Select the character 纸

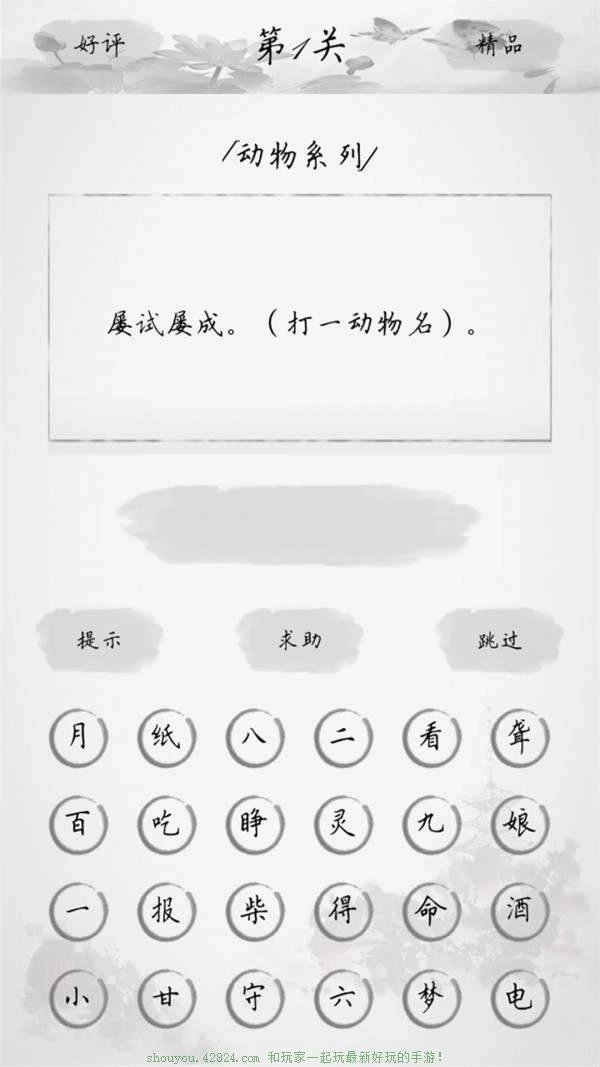(166, 738)
